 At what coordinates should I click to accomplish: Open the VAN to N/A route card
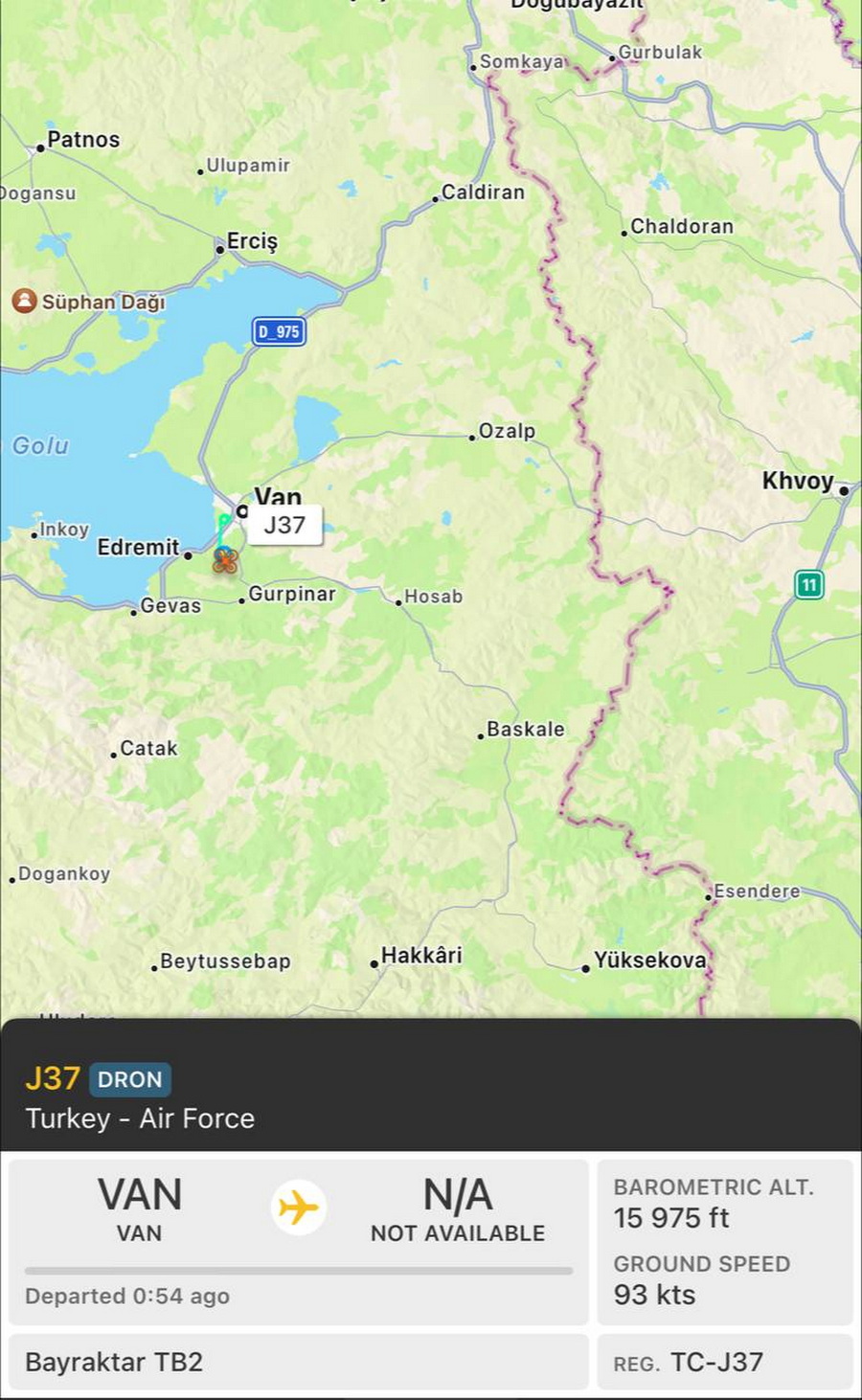298,1242
